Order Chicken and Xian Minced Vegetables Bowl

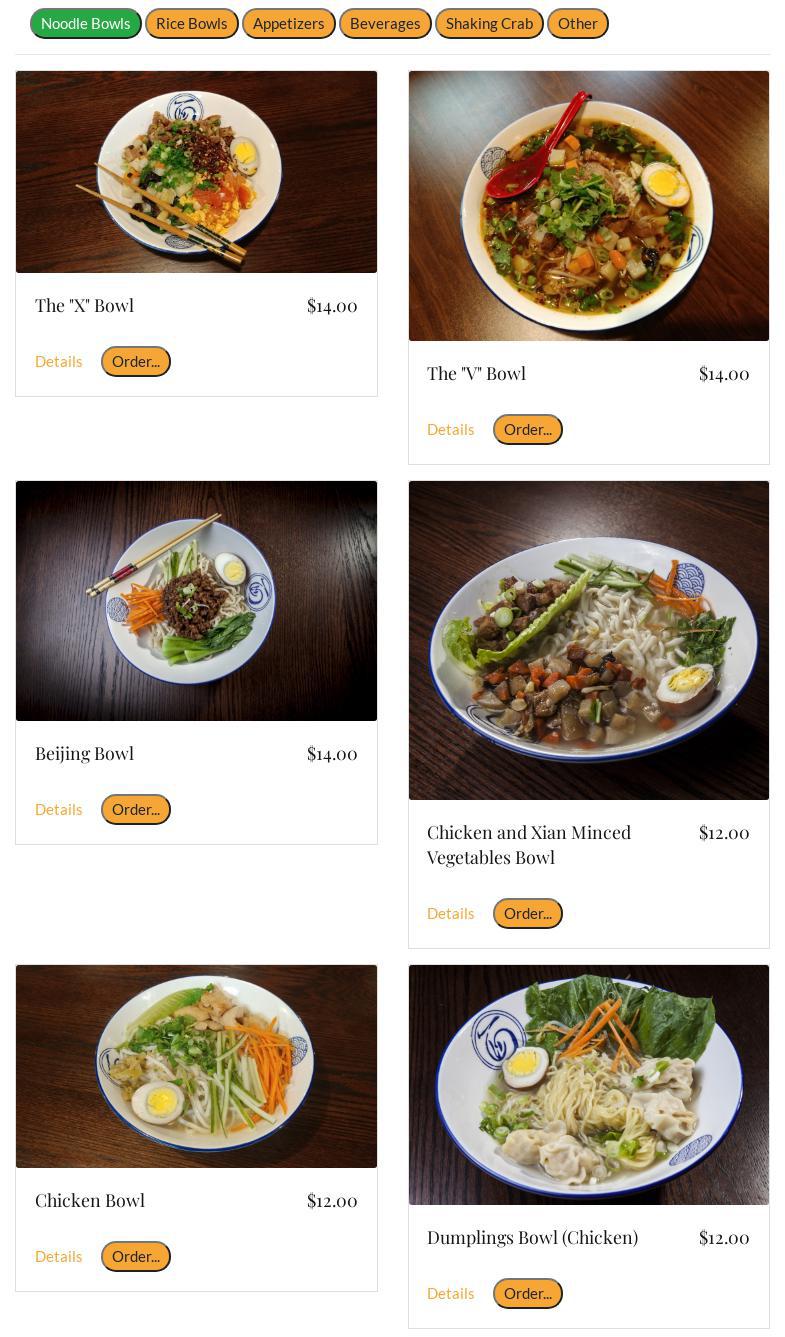tap(528, 914)
